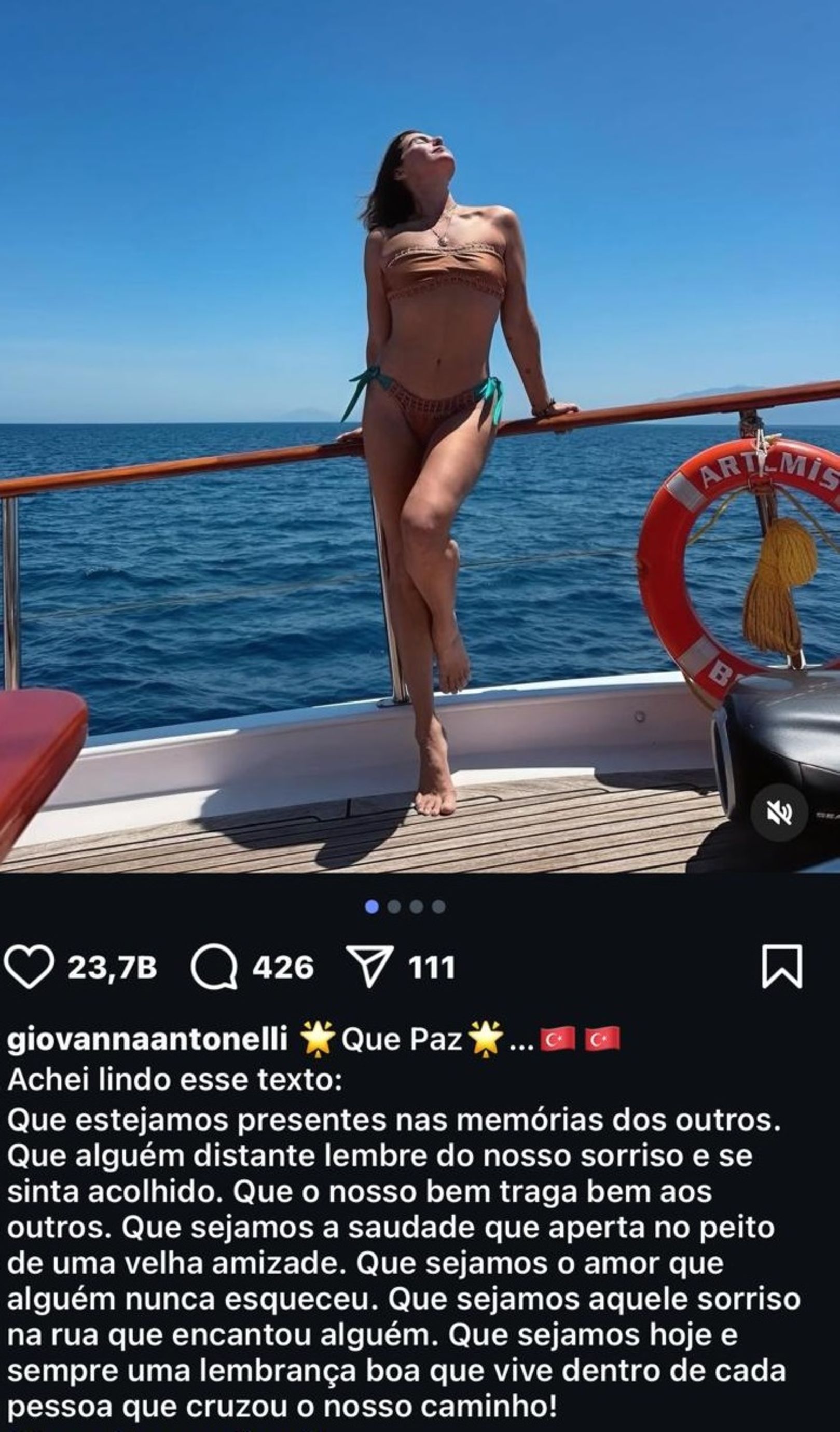Tap the carousel page indicator dots
840x1432 pixels.
[x=405, y=906]
